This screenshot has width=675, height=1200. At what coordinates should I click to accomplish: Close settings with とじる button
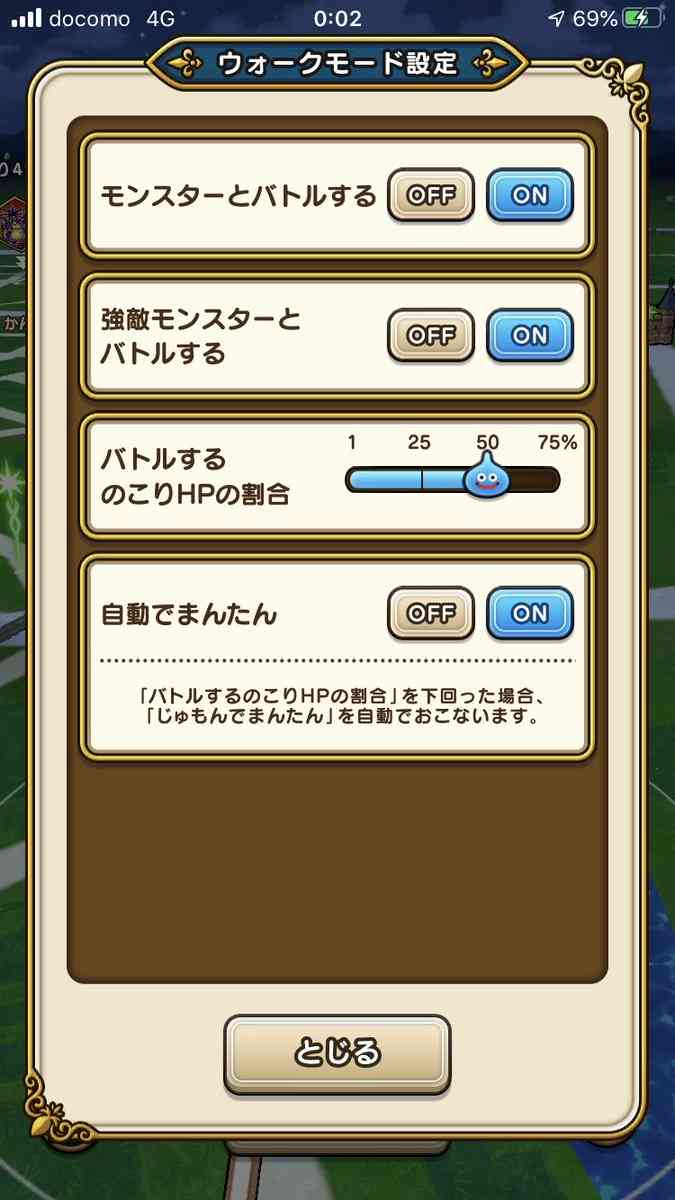click(x=337, y=1053)
